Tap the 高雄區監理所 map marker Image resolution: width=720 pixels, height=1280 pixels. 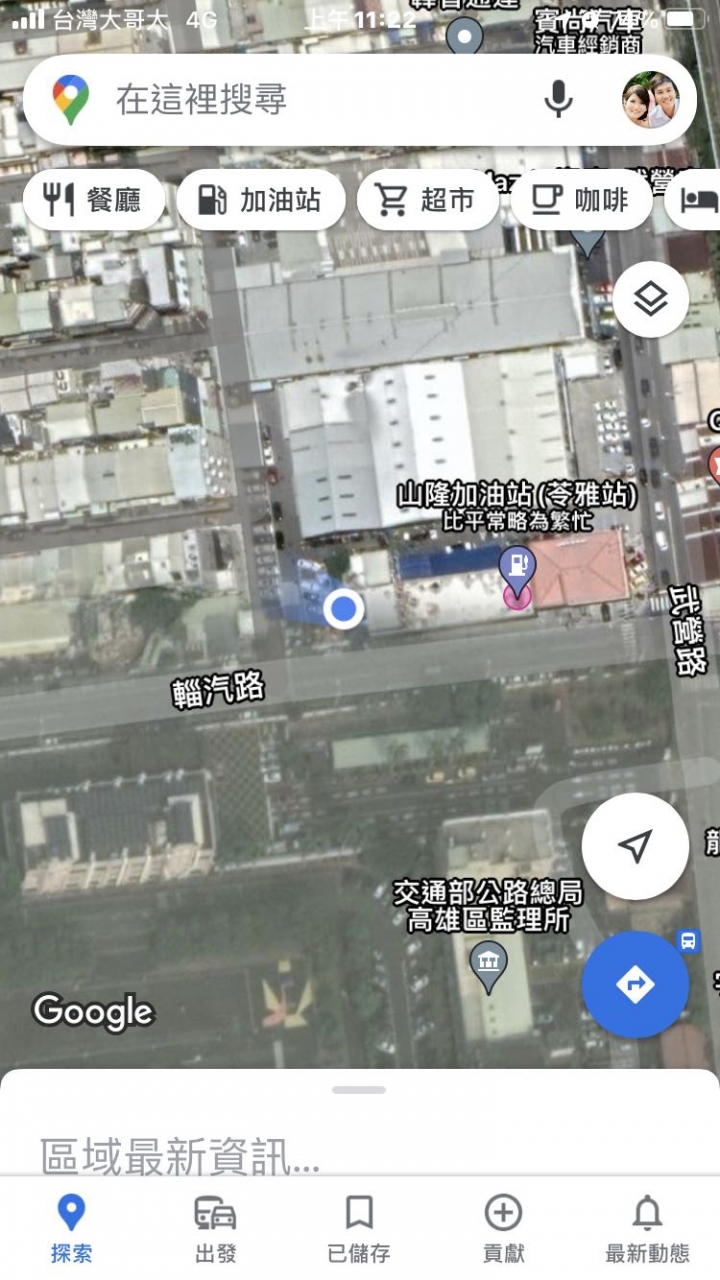[x=488, y=967]
